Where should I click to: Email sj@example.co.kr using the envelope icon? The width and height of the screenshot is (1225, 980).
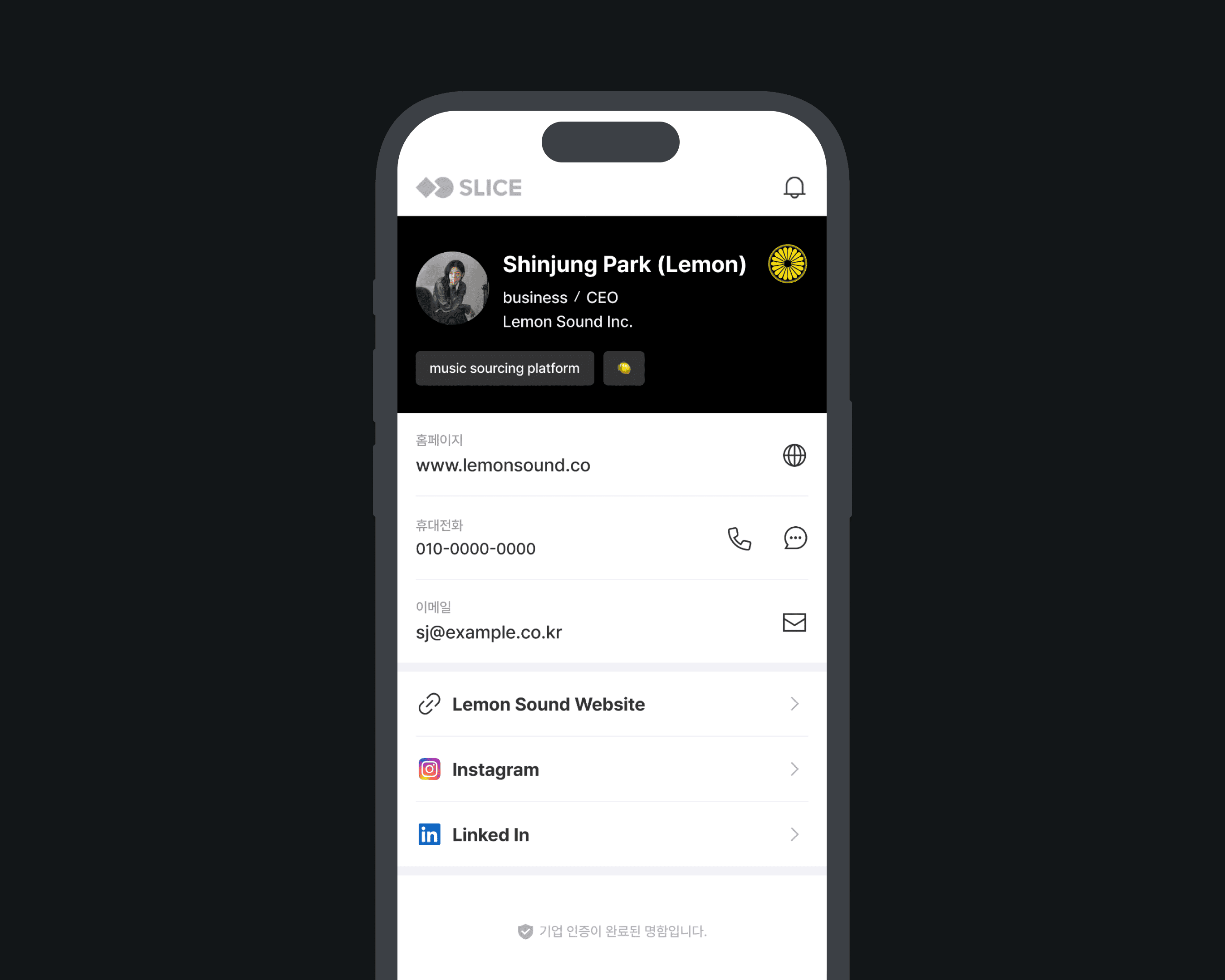click(794, 622)
